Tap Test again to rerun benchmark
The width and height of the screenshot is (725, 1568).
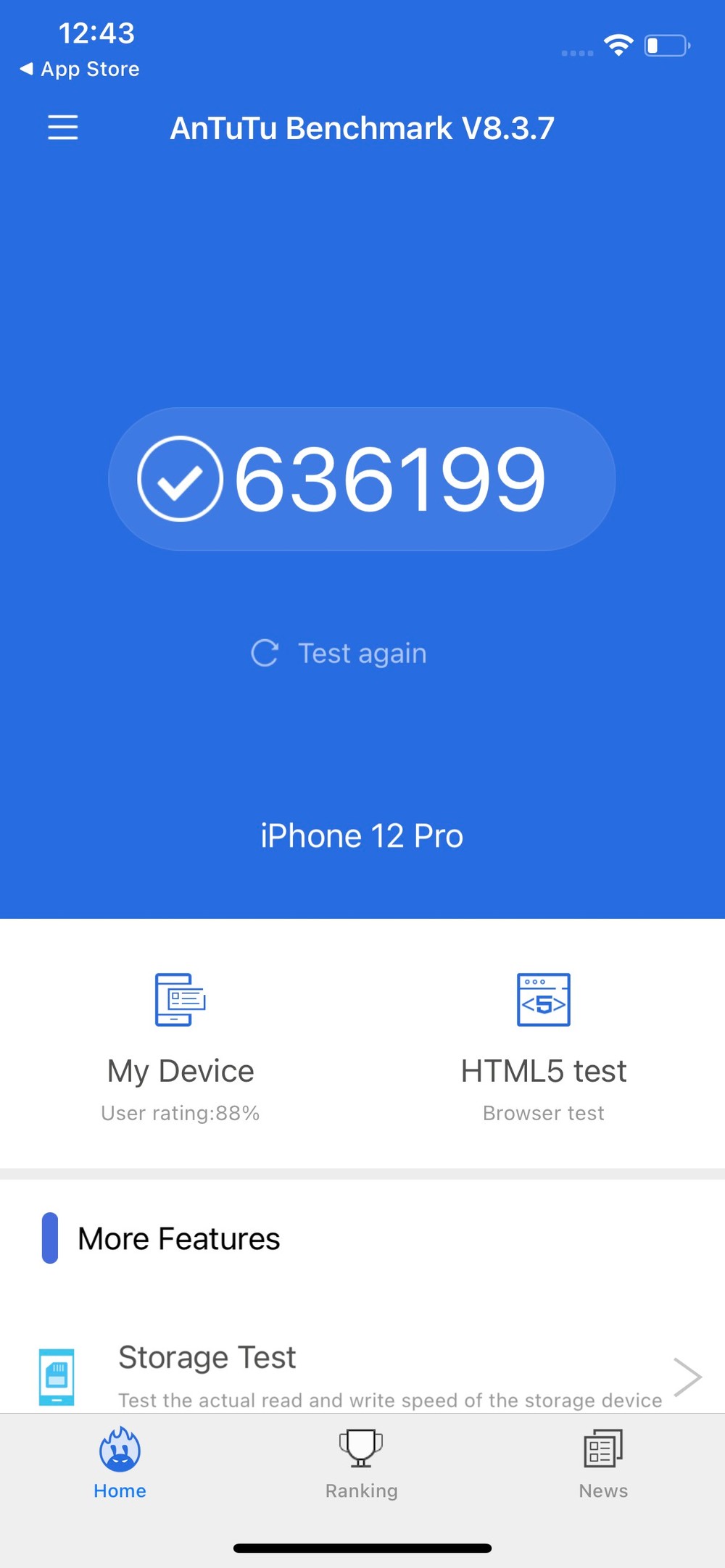pyautogui.click(x=339, y=653)
